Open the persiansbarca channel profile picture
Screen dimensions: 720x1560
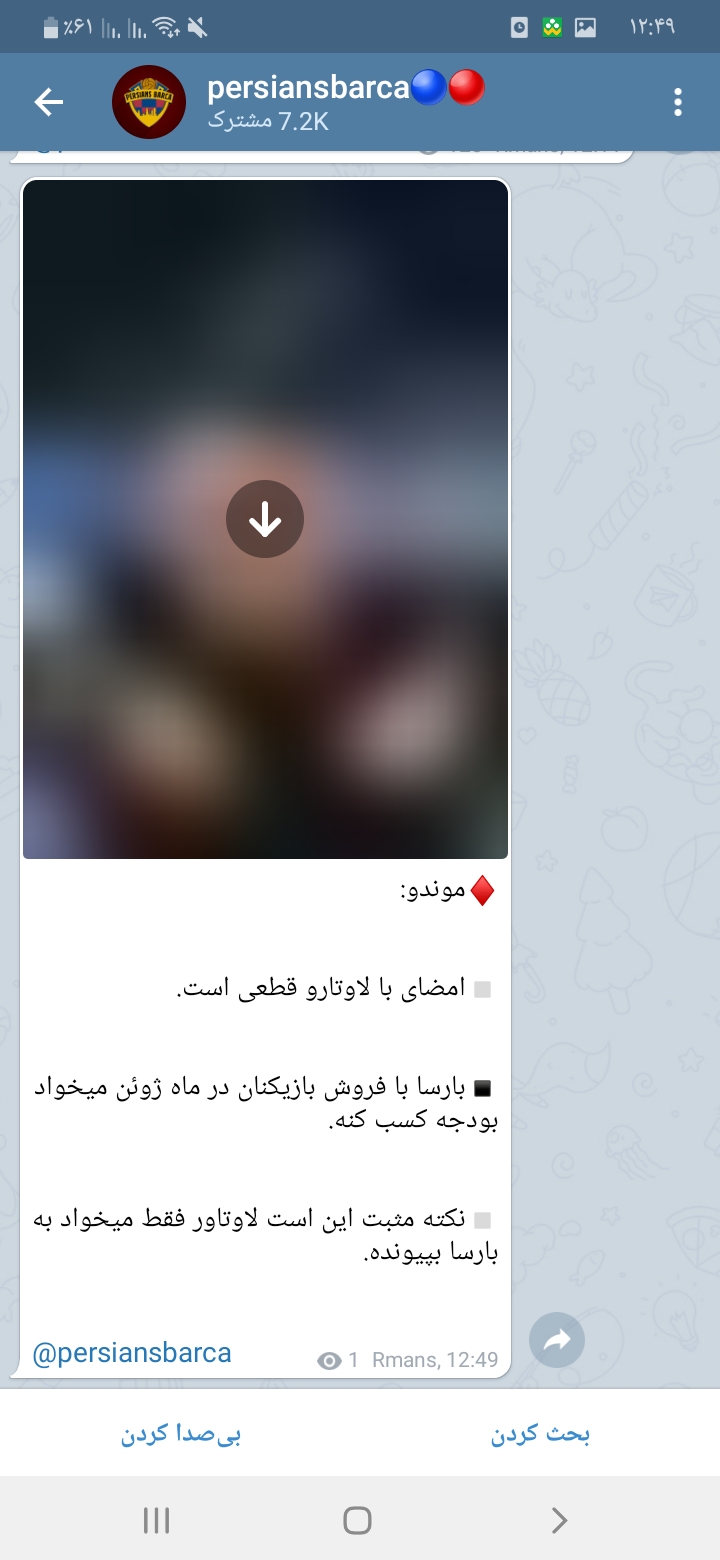point(149,102)
